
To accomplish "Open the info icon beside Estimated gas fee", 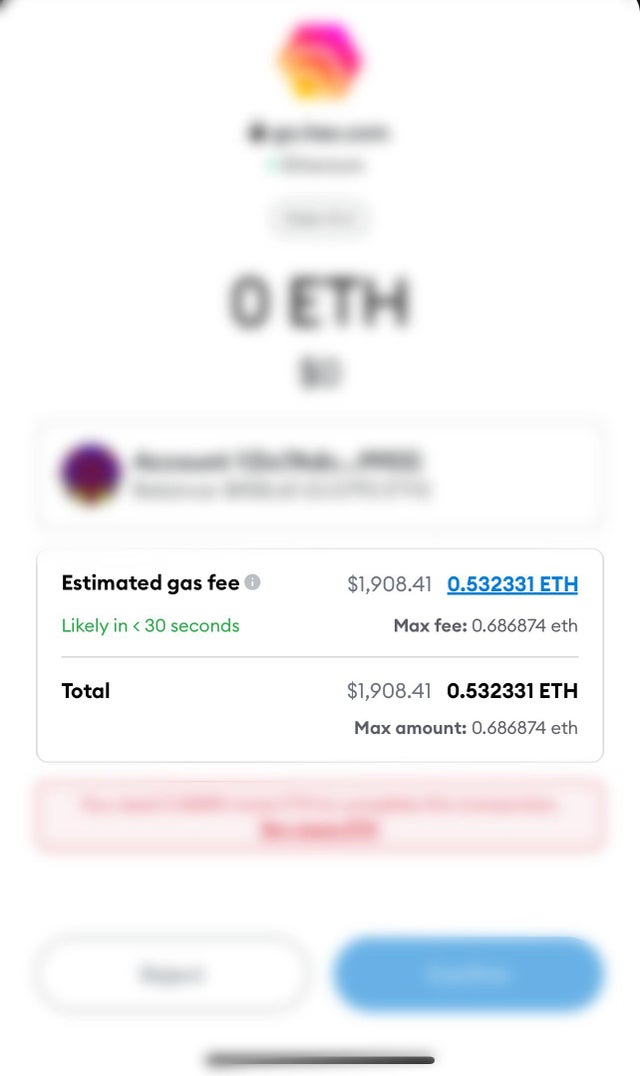I will click(x=252, y=583).
